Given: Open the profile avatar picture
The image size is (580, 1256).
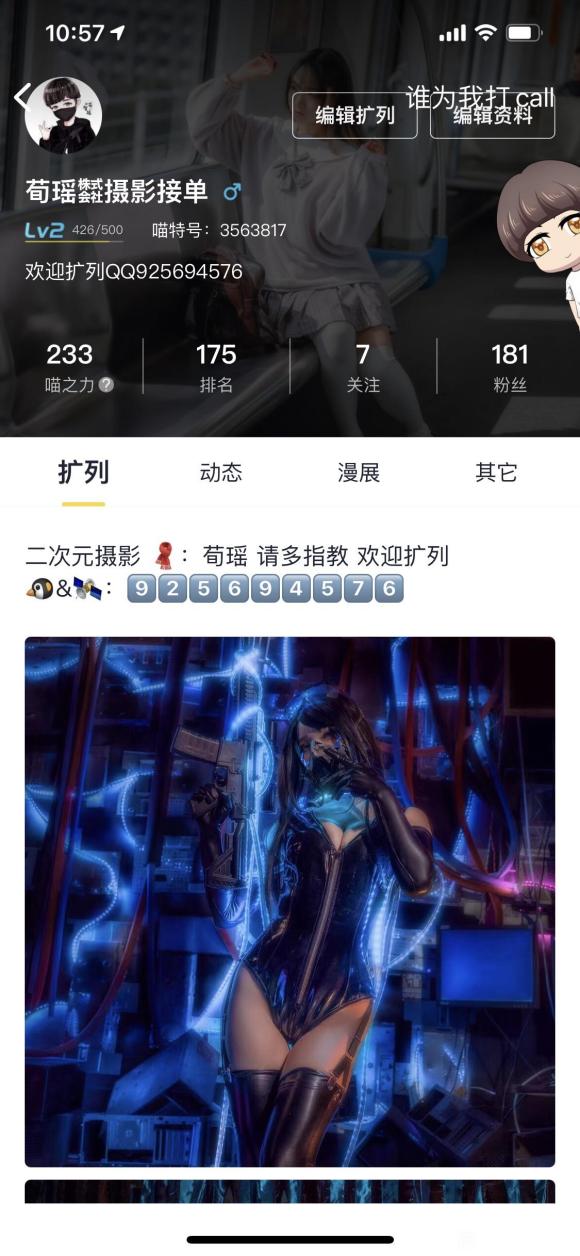Looking at the screenshot, I should point(63,115).
